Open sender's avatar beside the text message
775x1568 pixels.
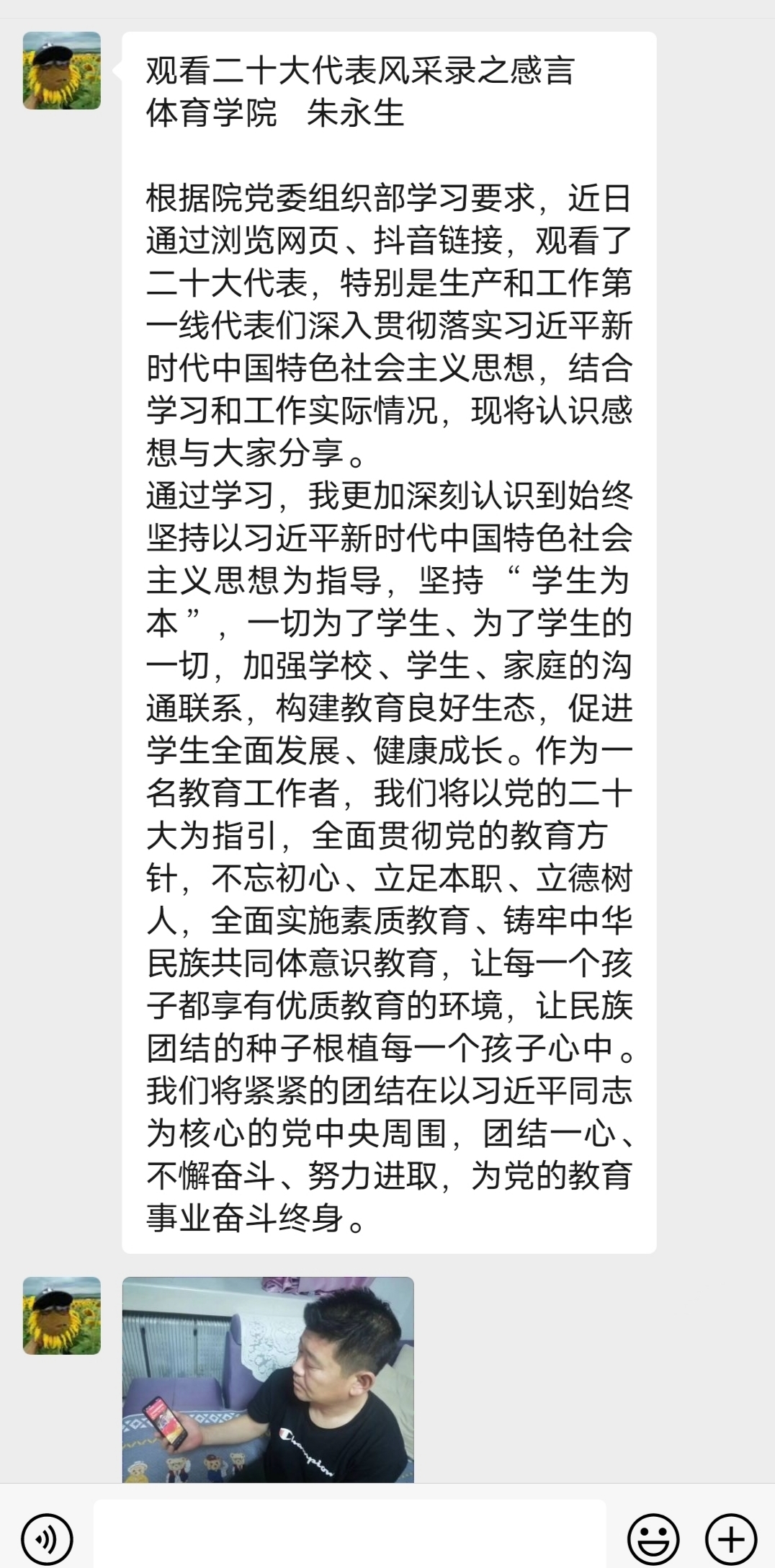pos(62,71)
